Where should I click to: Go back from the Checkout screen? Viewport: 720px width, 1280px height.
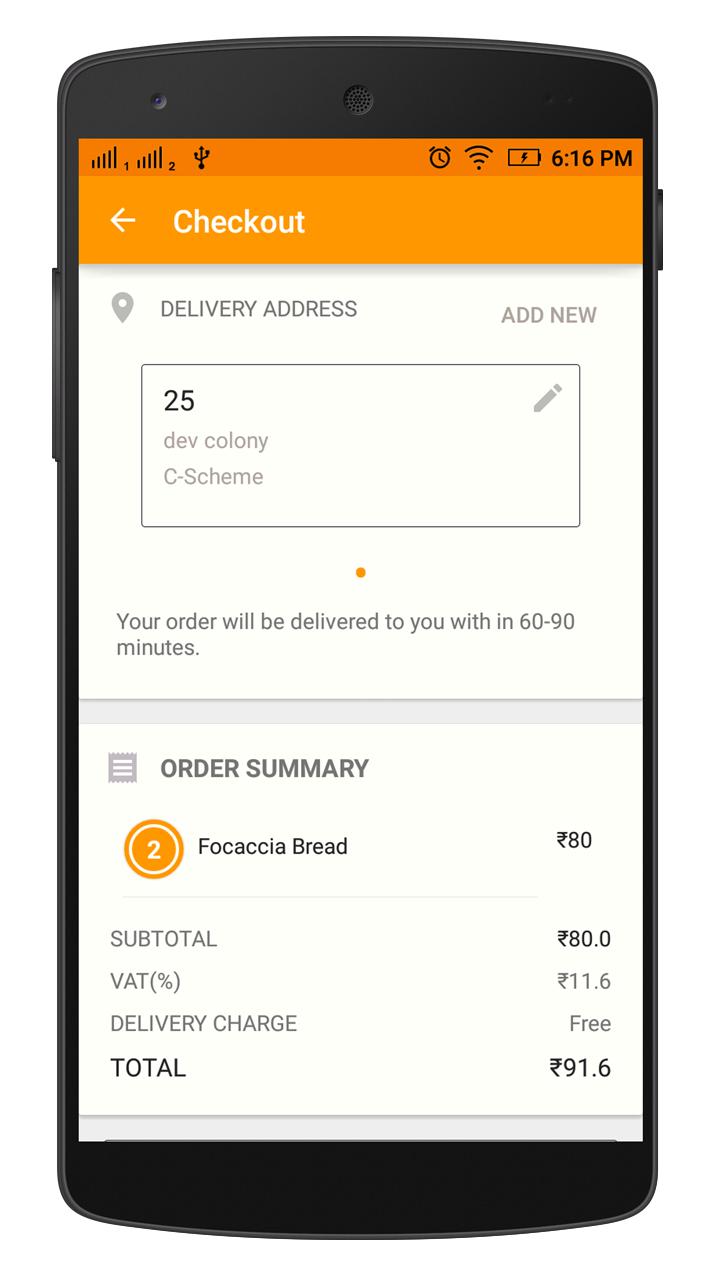click(x=123, y=221)
